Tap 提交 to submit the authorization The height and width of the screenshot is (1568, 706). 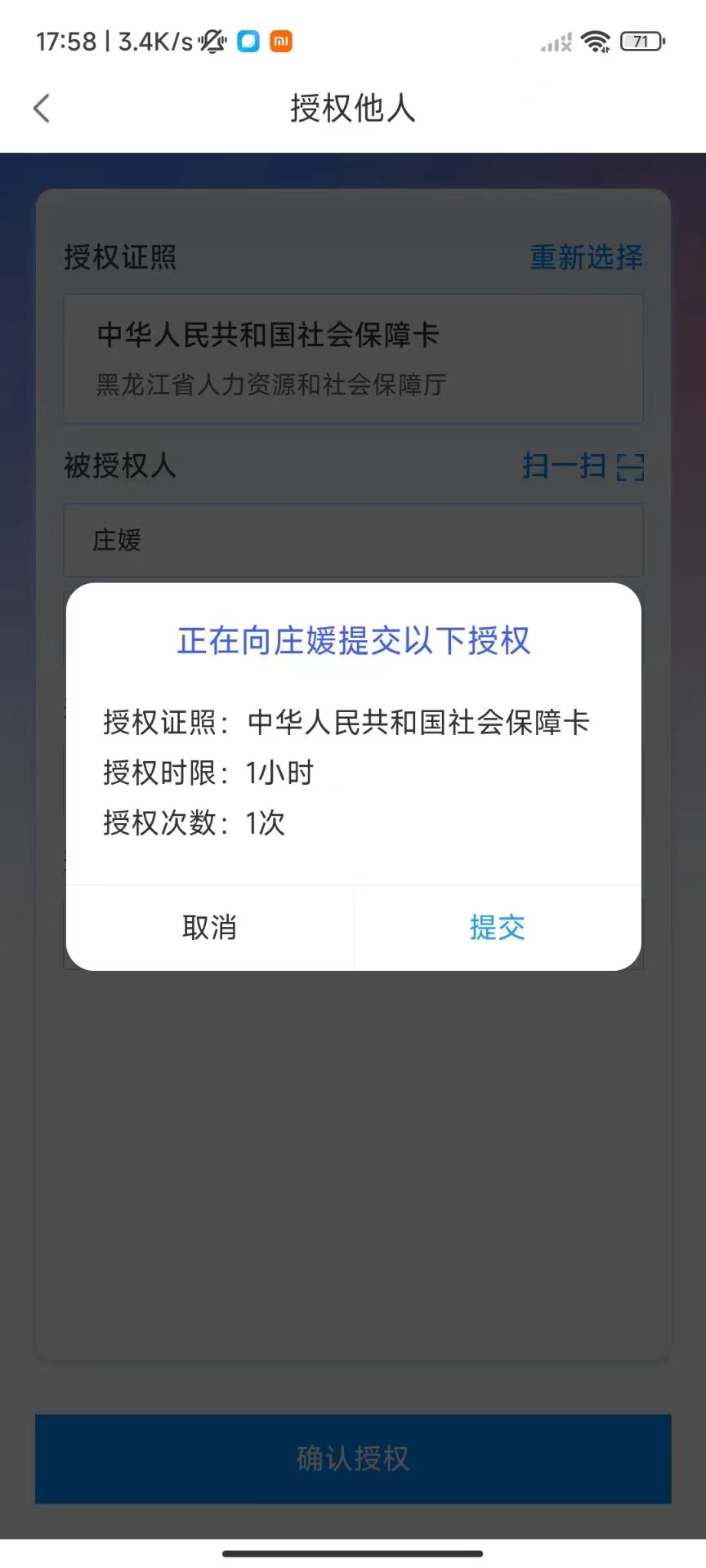coord(497,928)
